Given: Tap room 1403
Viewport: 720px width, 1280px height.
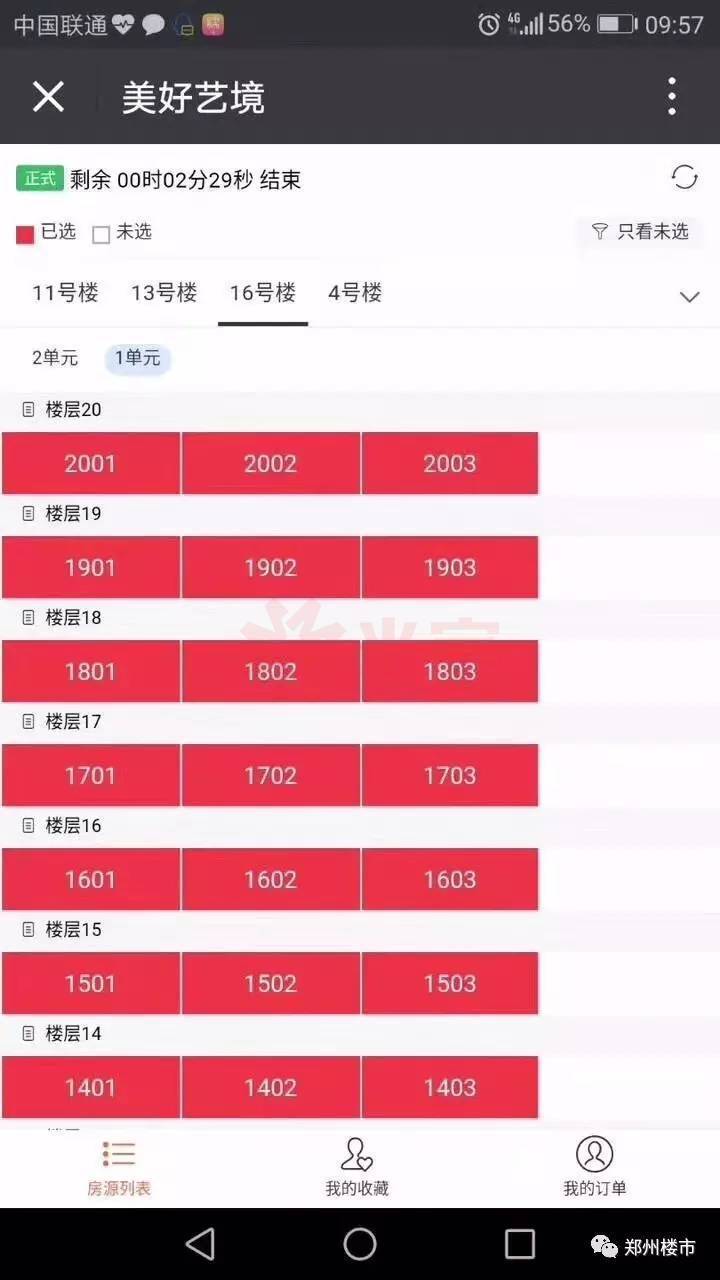Looking at the screenshot, I should click(450, 1087).
